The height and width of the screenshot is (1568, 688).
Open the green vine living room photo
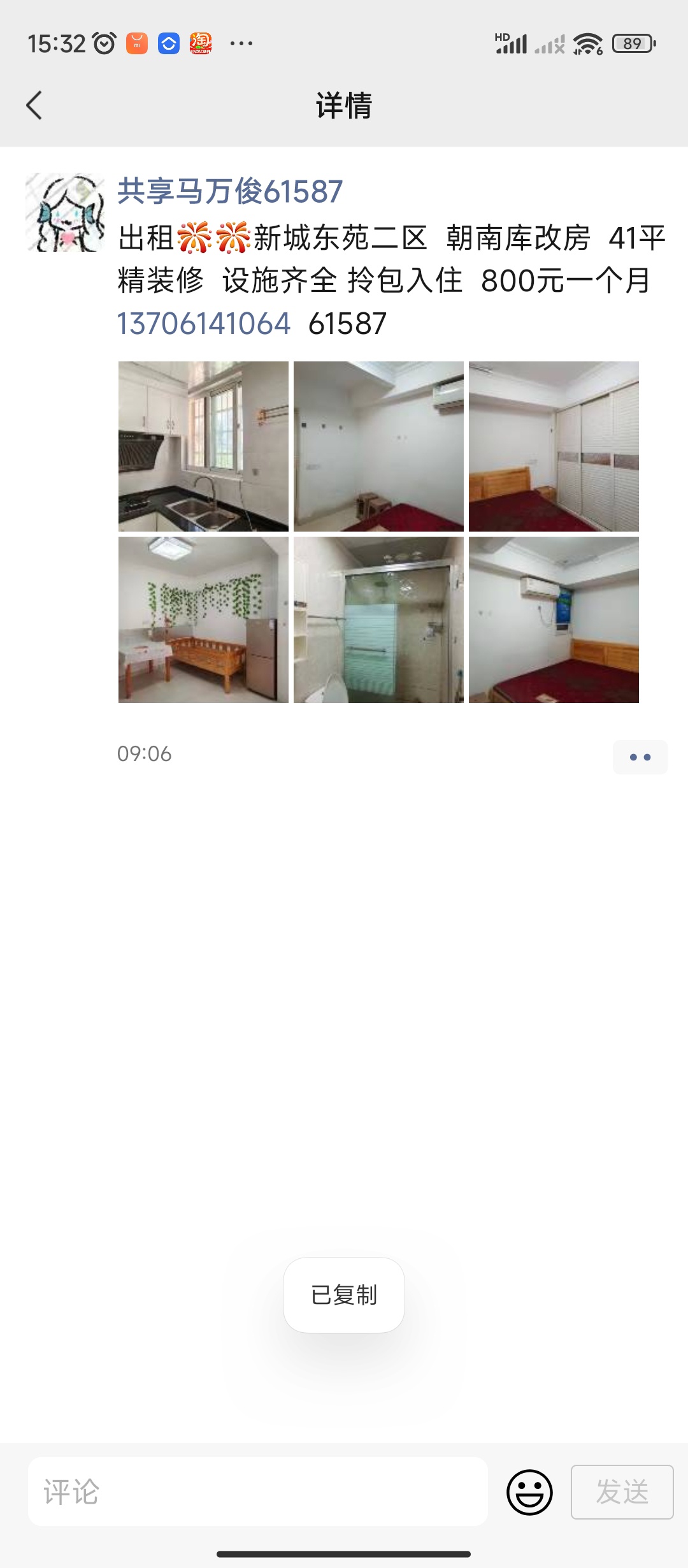203,620
